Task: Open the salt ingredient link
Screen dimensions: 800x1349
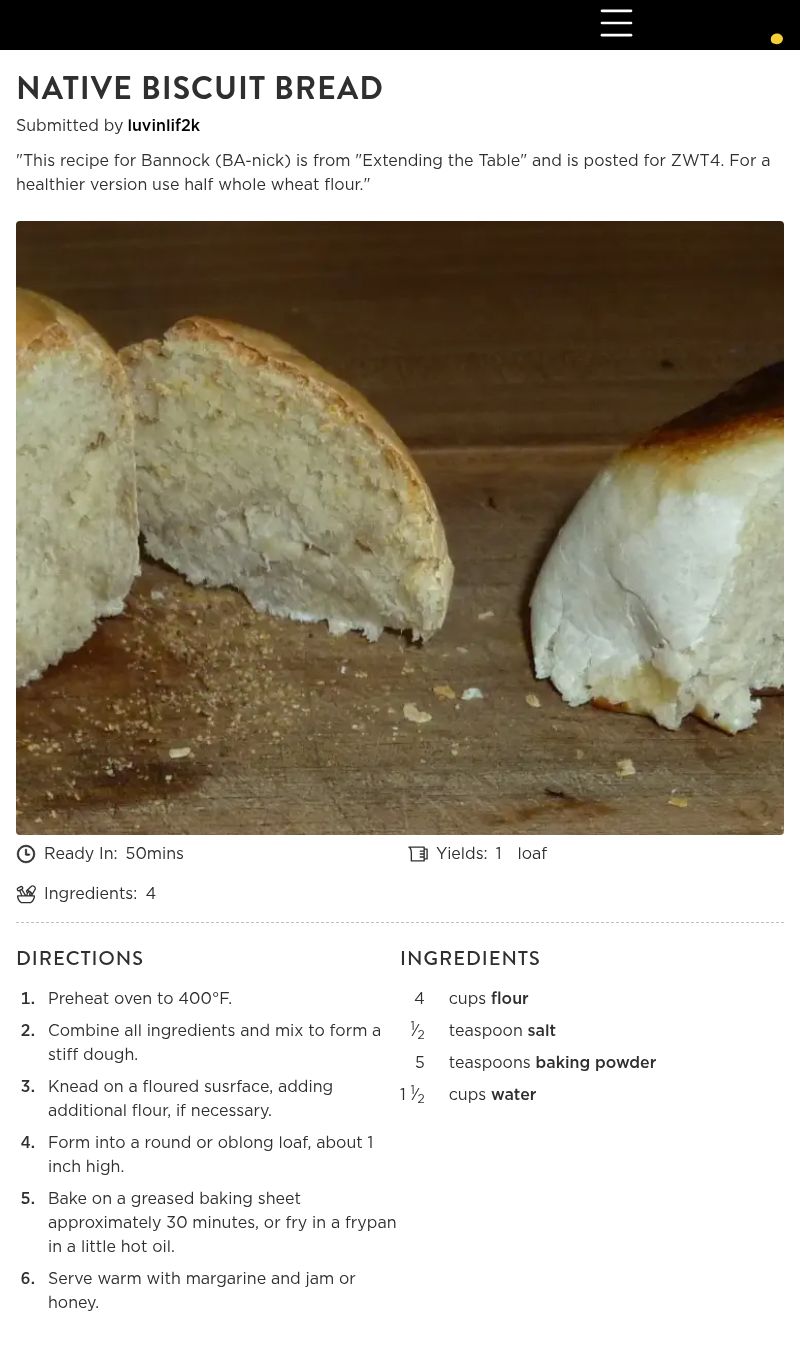Action: pyautogui.click(x=542, y=1031)
